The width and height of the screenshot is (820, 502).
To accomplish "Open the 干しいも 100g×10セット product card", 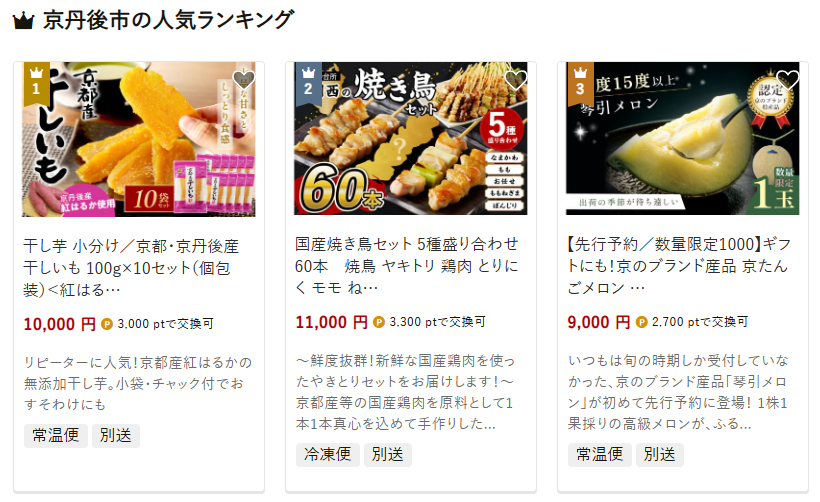I will (131, 265).
